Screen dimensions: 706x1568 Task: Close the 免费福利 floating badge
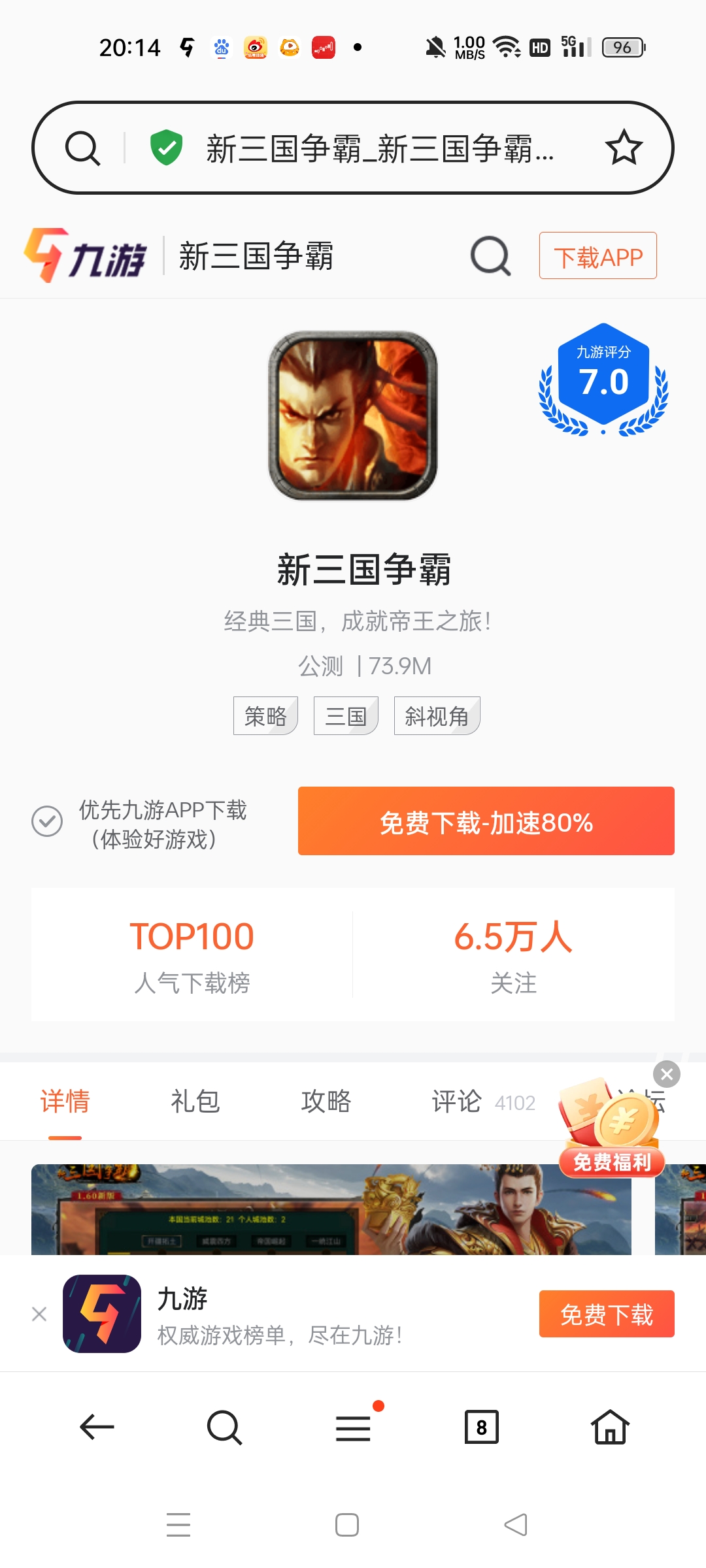(667, 1074)
